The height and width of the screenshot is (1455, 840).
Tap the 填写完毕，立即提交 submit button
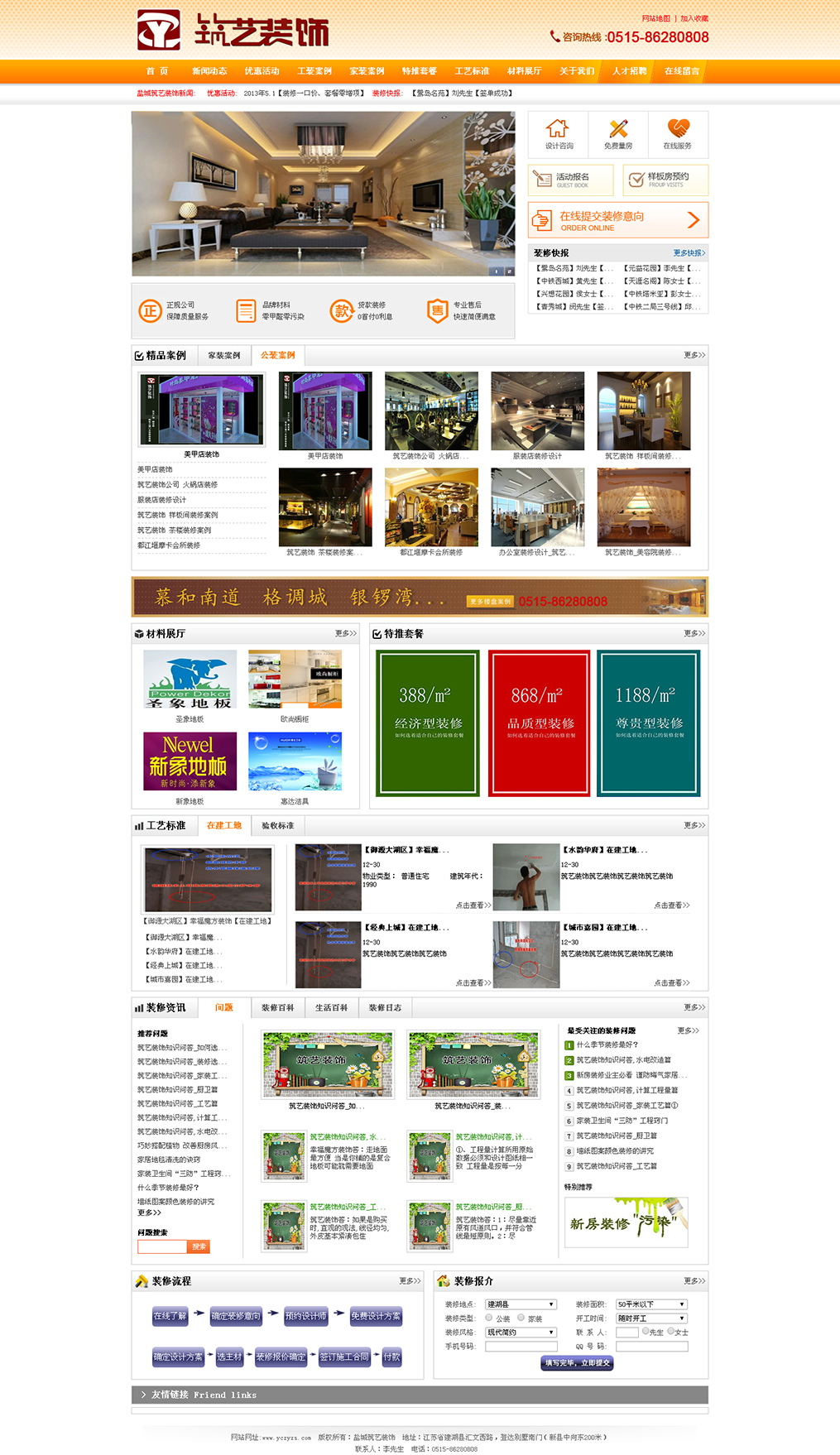coord(577,1363)
